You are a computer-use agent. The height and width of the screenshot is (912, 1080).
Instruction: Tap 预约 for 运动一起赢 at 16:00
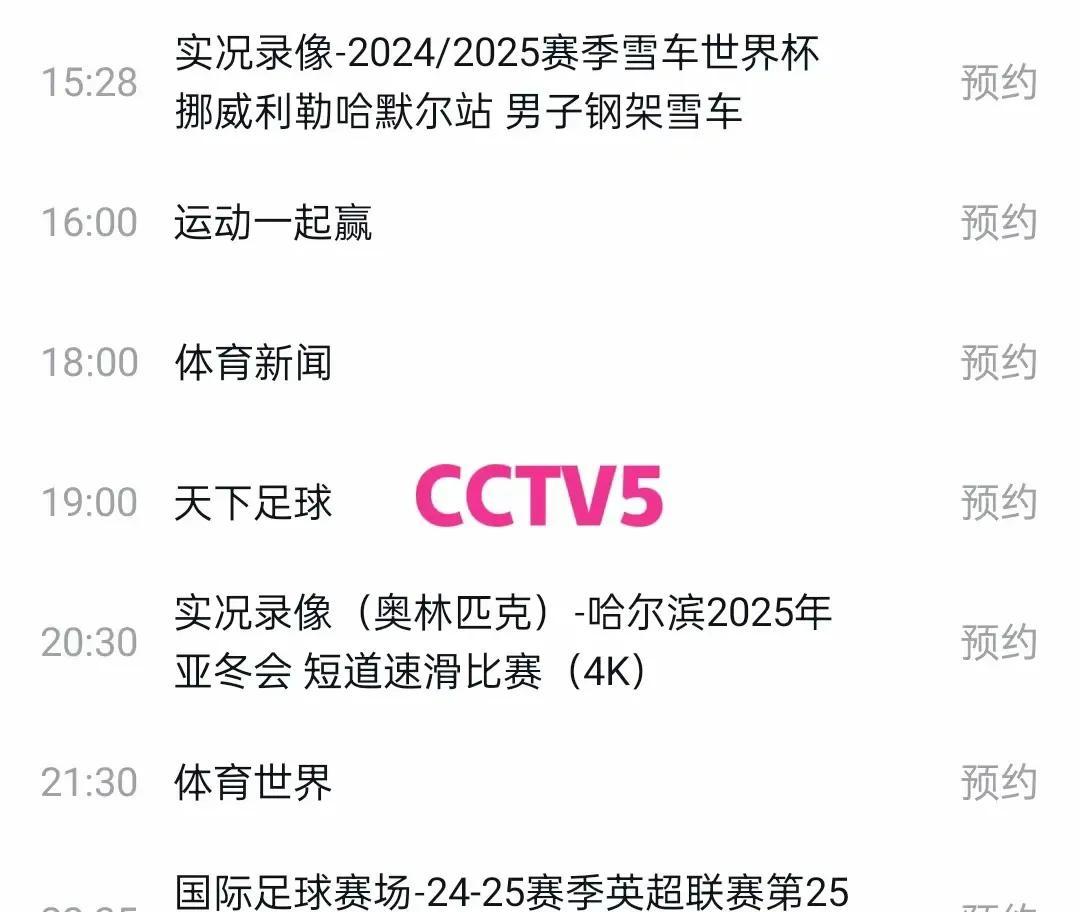click(998, 222)
